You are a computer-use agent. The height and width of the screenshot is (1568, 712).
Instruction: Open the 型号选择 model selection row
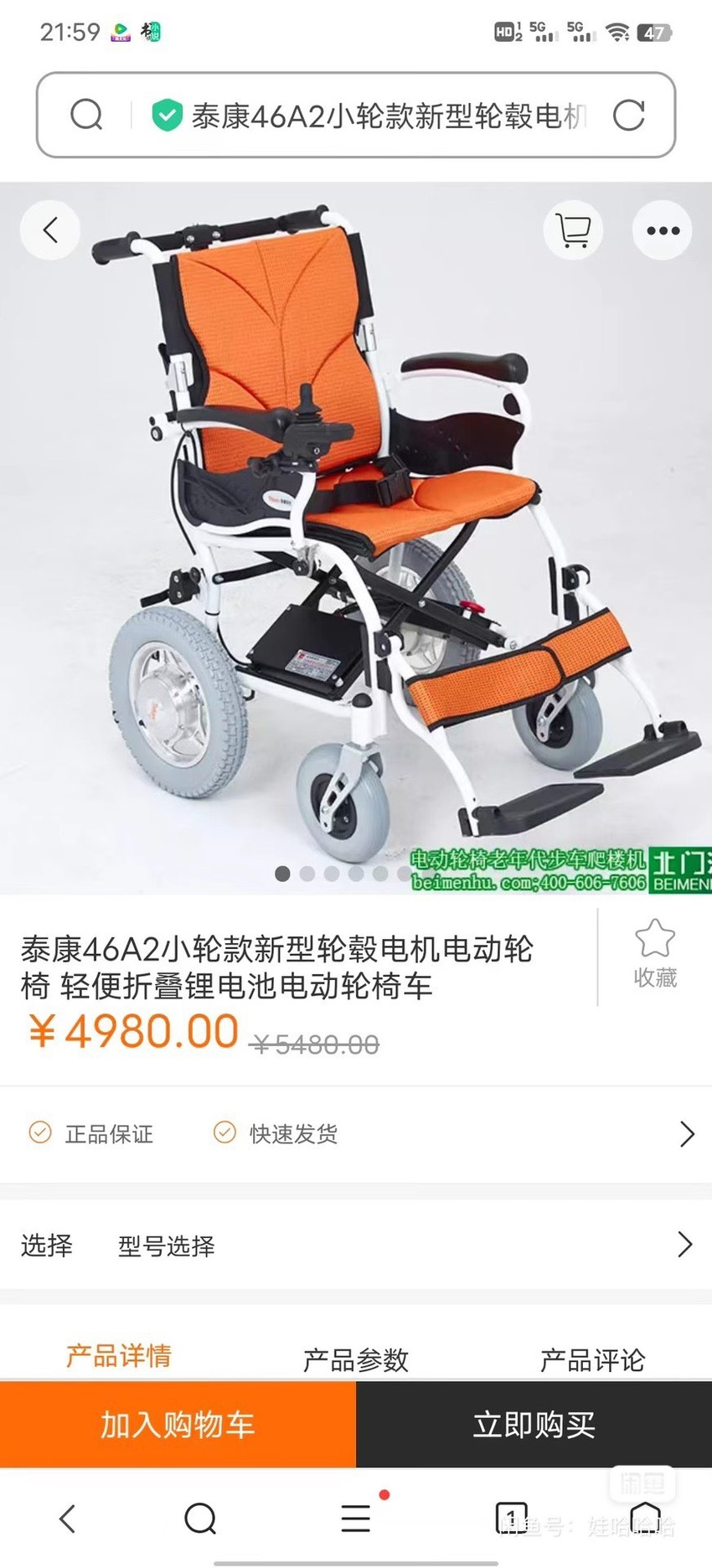356,1245
